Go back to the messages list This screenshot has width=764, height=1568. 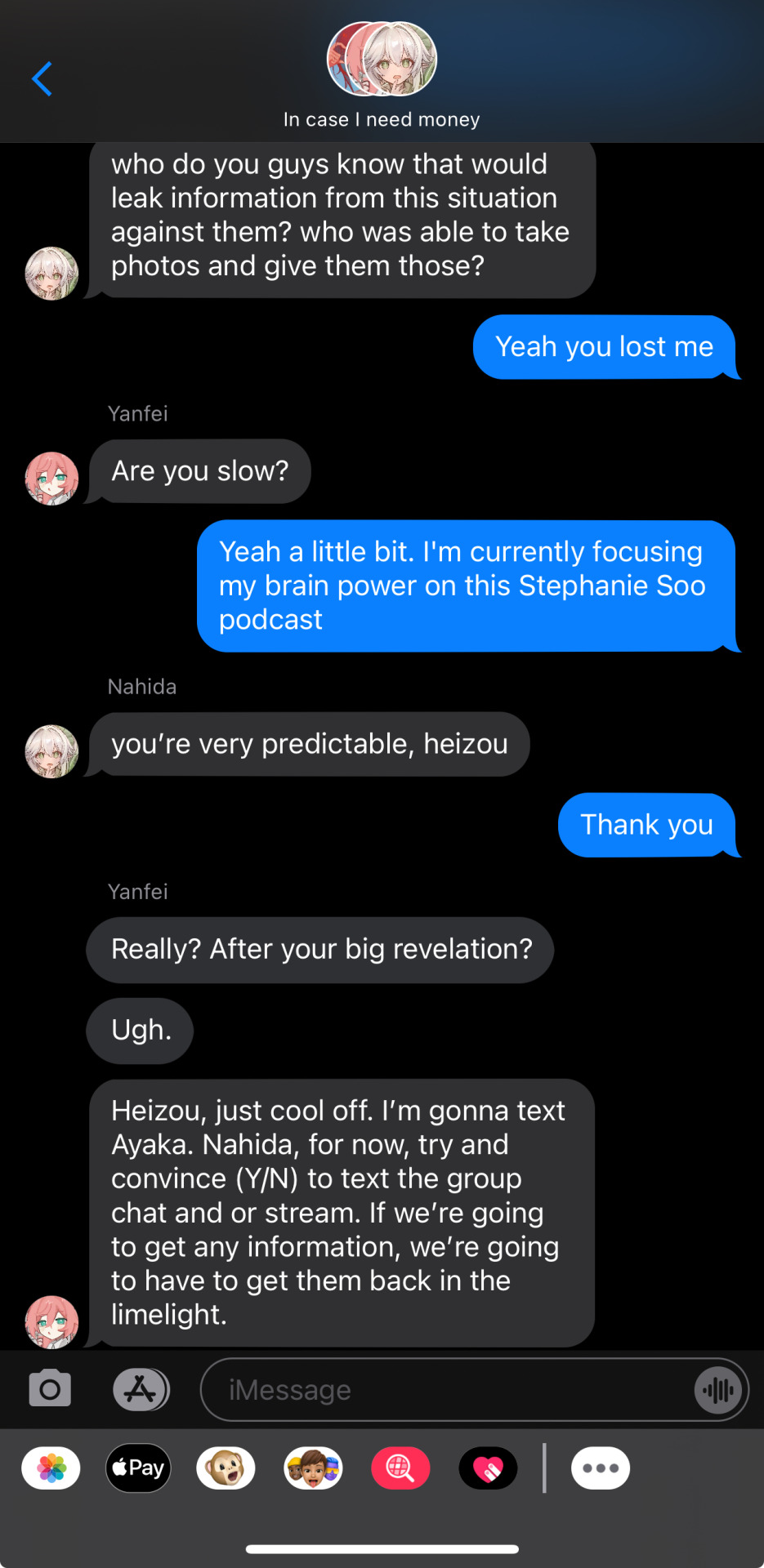pos(42,79)
